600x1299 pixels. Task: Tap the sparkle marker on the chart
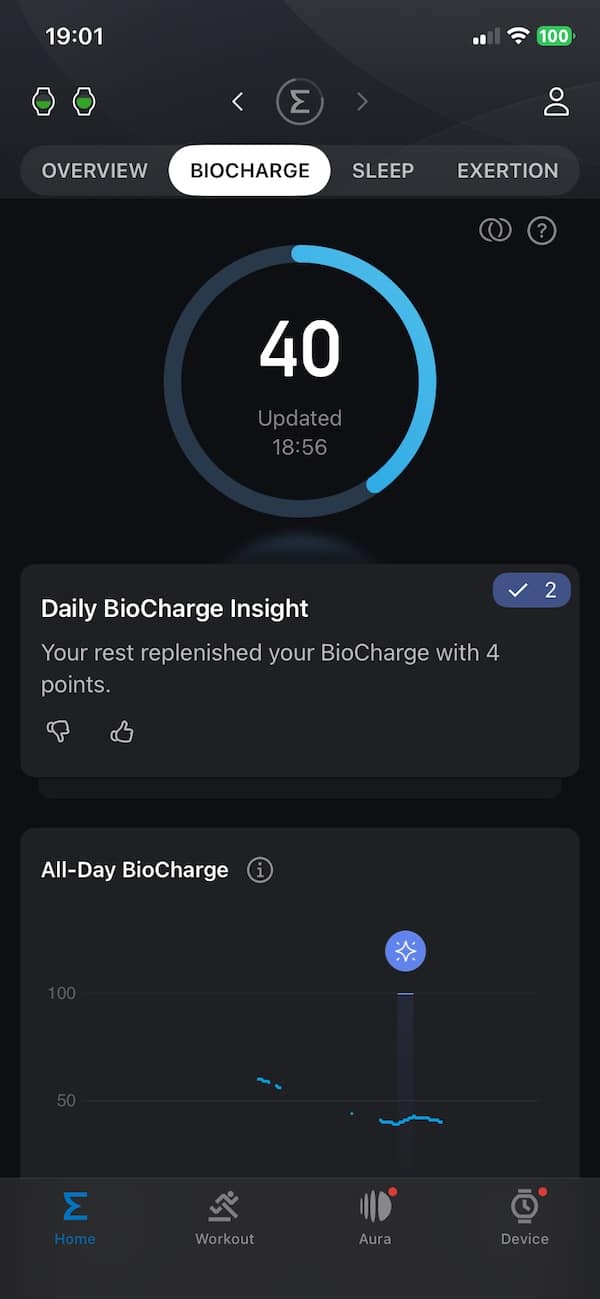tap(406, 951)
